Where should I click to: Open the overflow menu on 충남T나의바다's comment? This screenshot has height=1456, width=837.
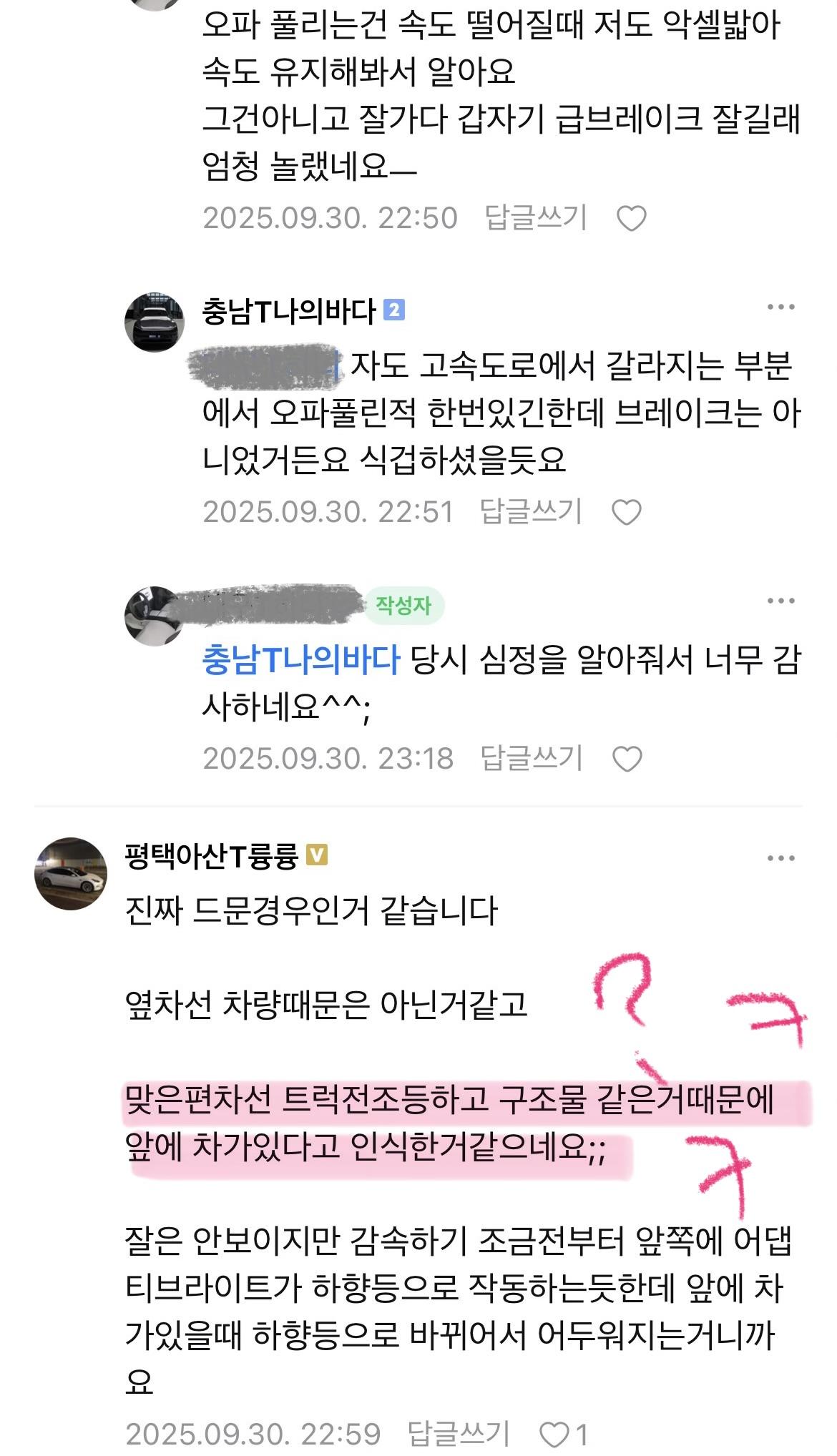tap(780, 308)
